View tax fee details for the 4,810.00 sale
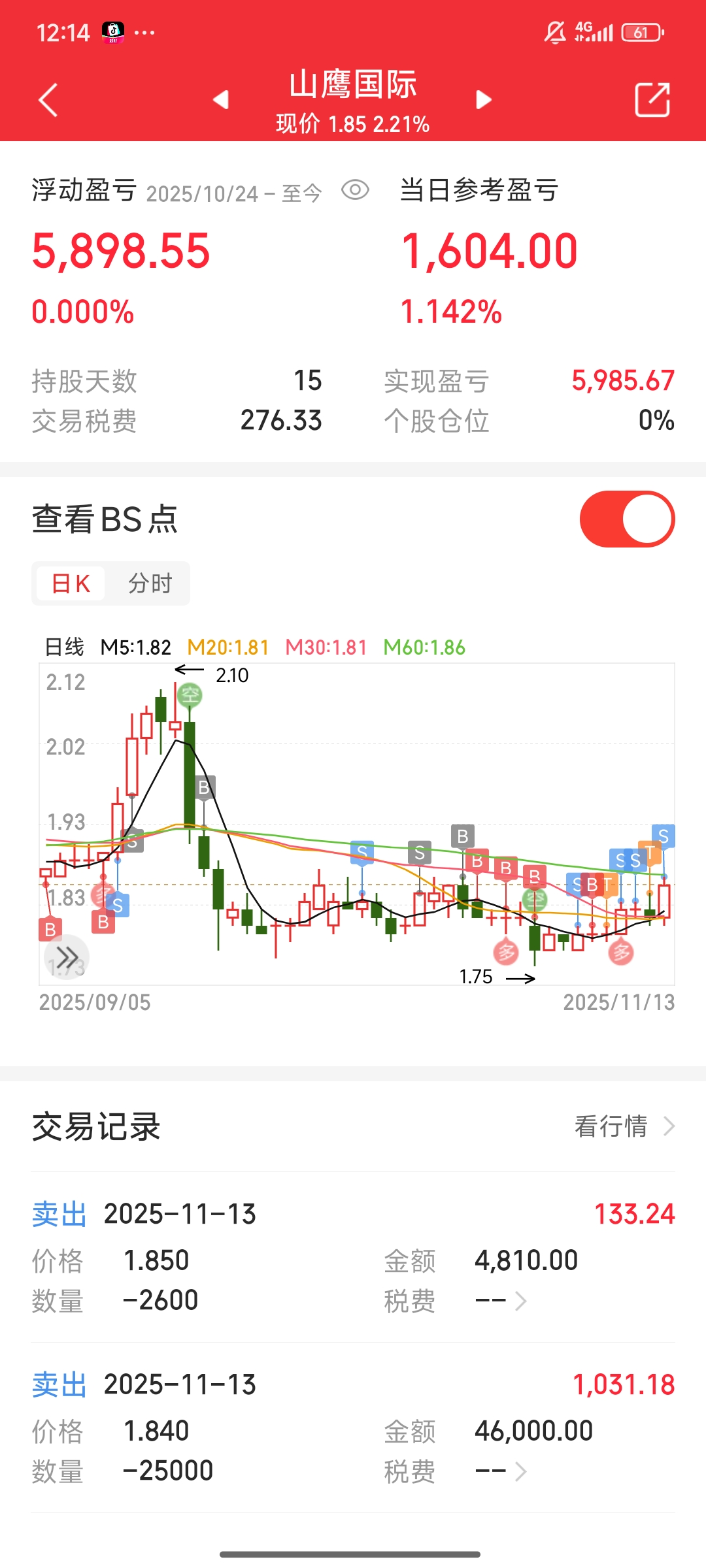This screenshot has width=706, height=1568. 501,1301
